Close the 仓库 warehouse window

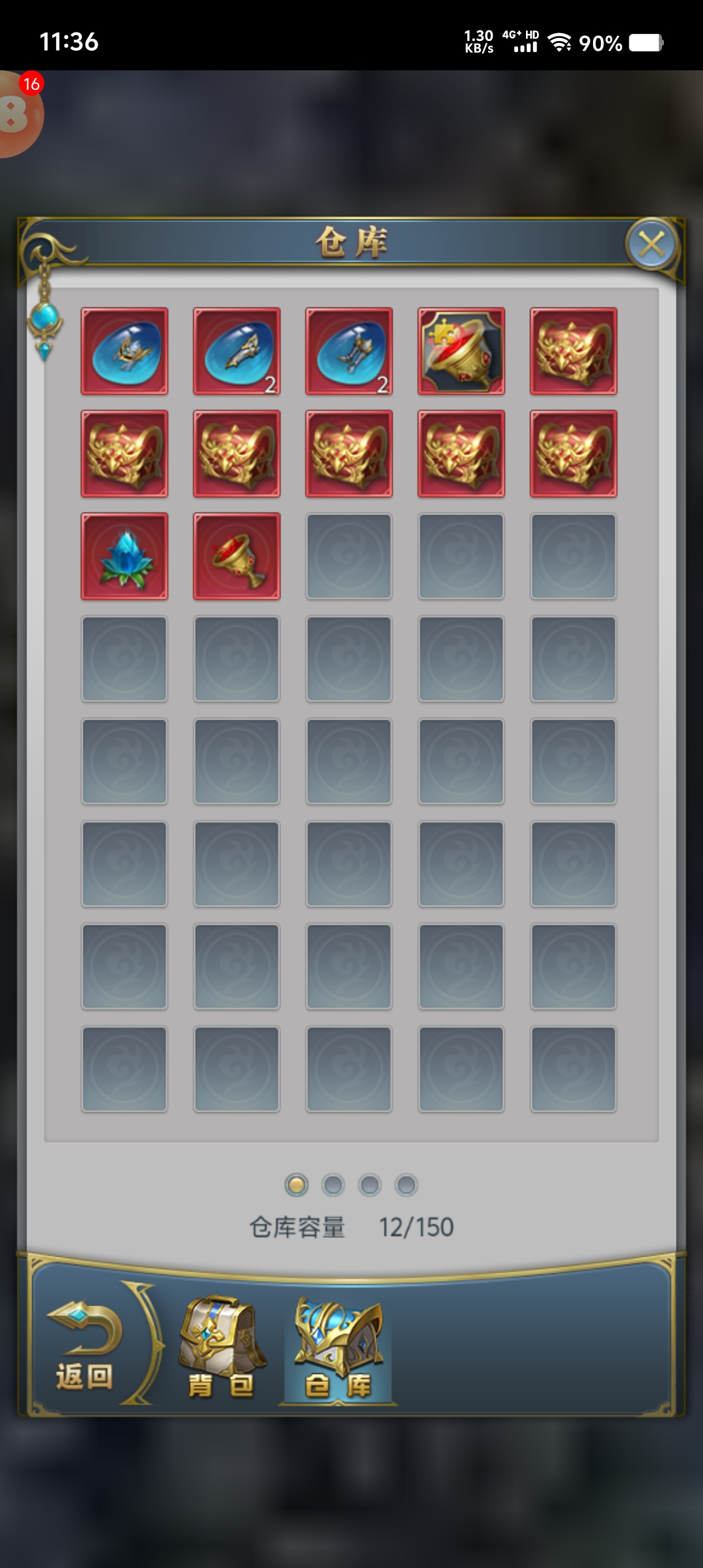click(x=651, y=245)
